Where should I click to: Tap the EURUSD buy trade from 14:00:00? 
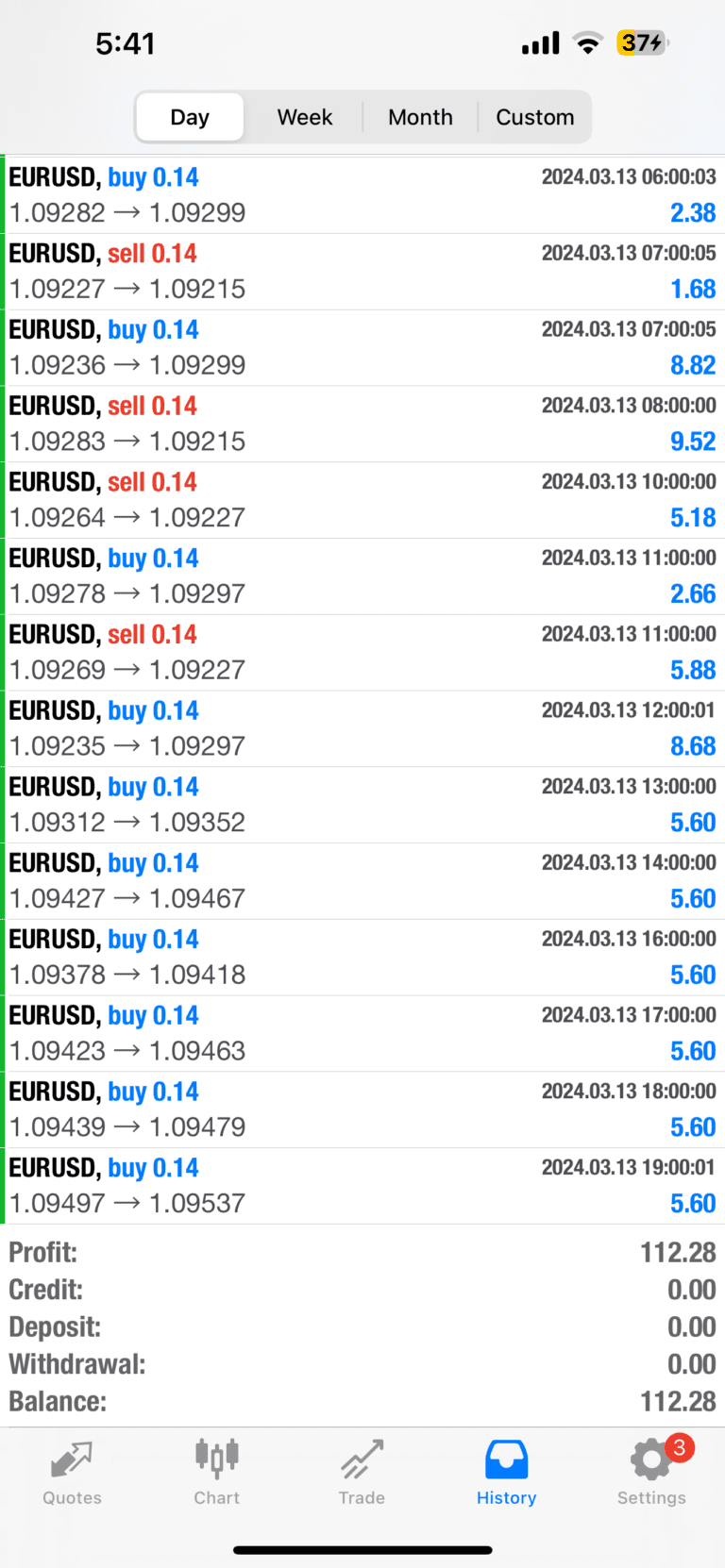(362, 881)
